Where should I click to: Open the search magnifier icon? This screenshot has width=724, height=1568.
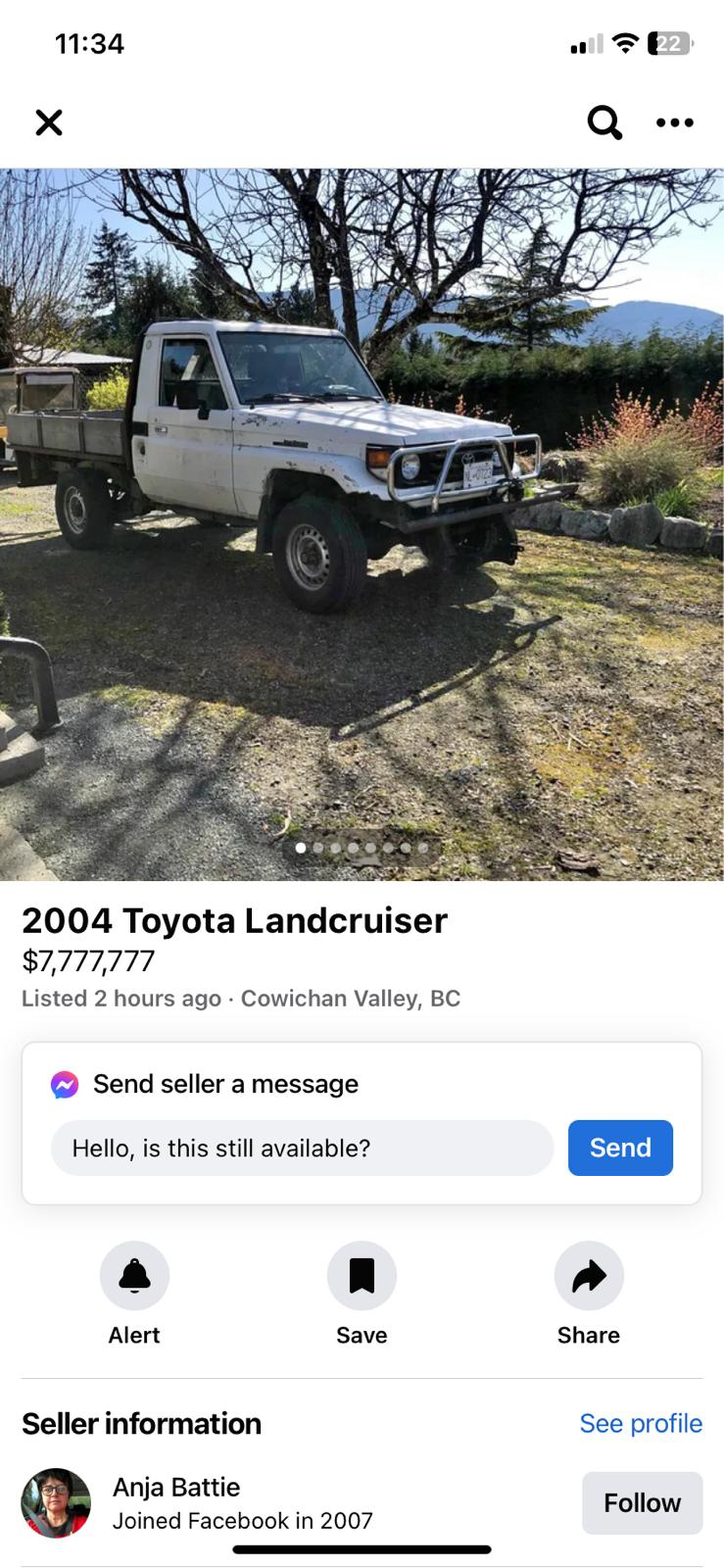(604, 122)
